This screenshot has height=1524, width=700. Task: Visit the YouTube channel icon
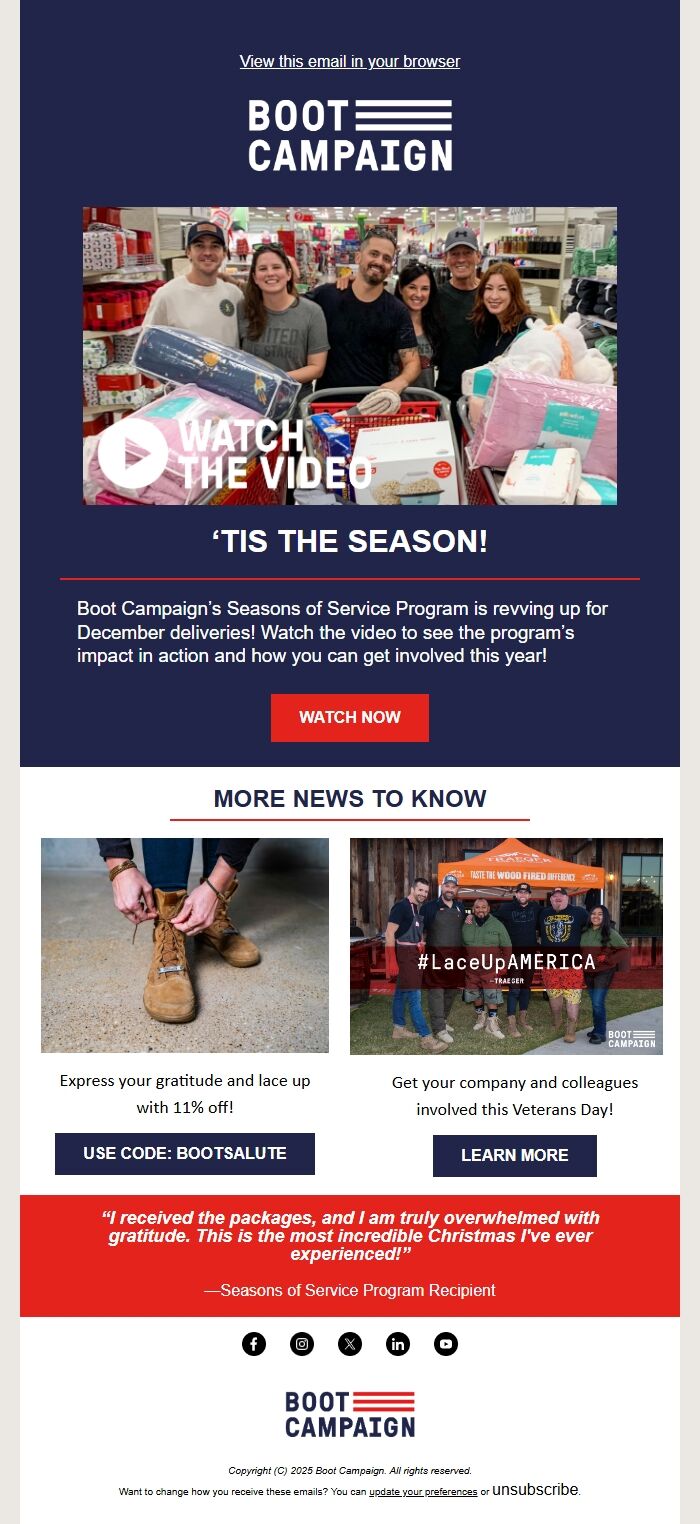click(x=446, y=1344)
